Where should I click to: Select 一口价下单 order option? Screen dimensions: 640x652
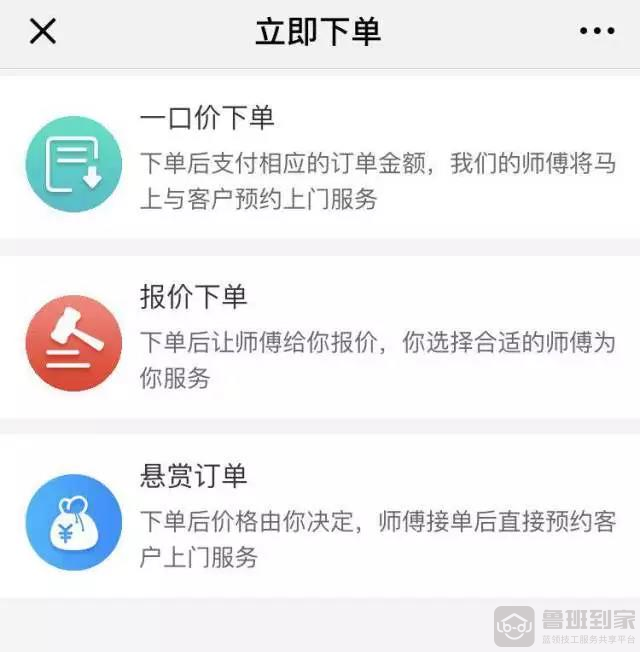click(320, 158)
